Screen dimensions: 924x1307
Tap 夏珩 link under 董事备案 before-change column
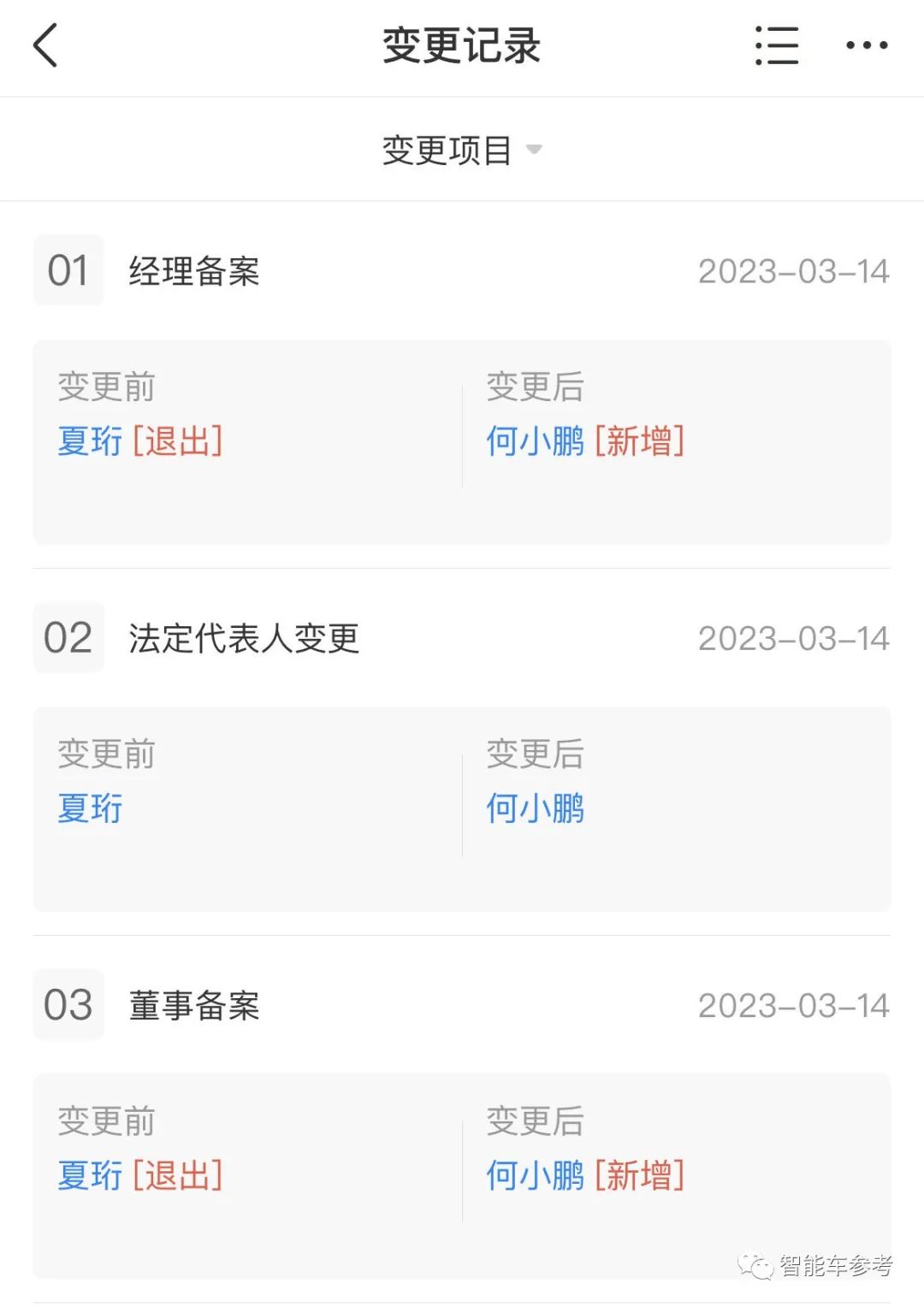(89, 1175)
